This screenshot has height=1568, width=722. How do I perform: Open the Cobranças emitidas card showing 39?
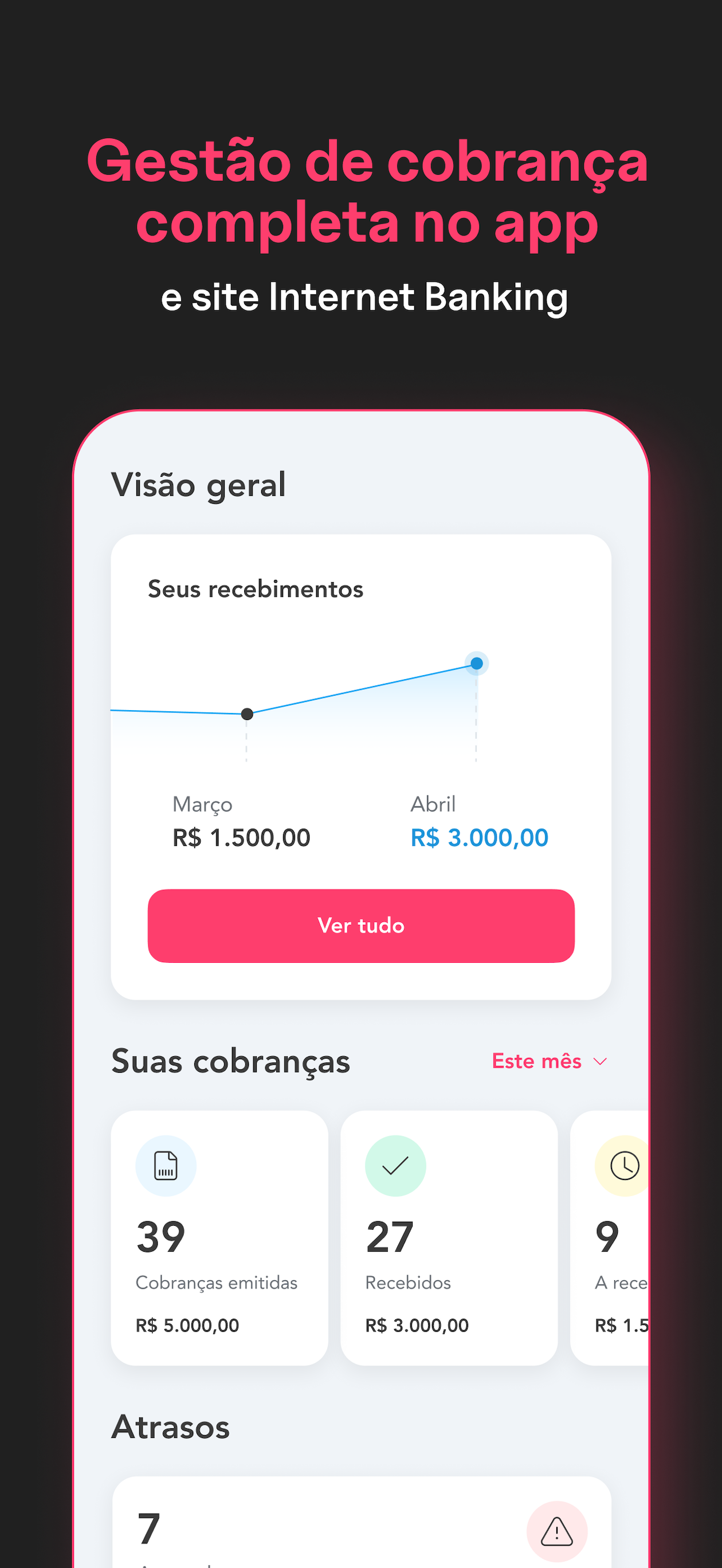tap(219, 1236)
